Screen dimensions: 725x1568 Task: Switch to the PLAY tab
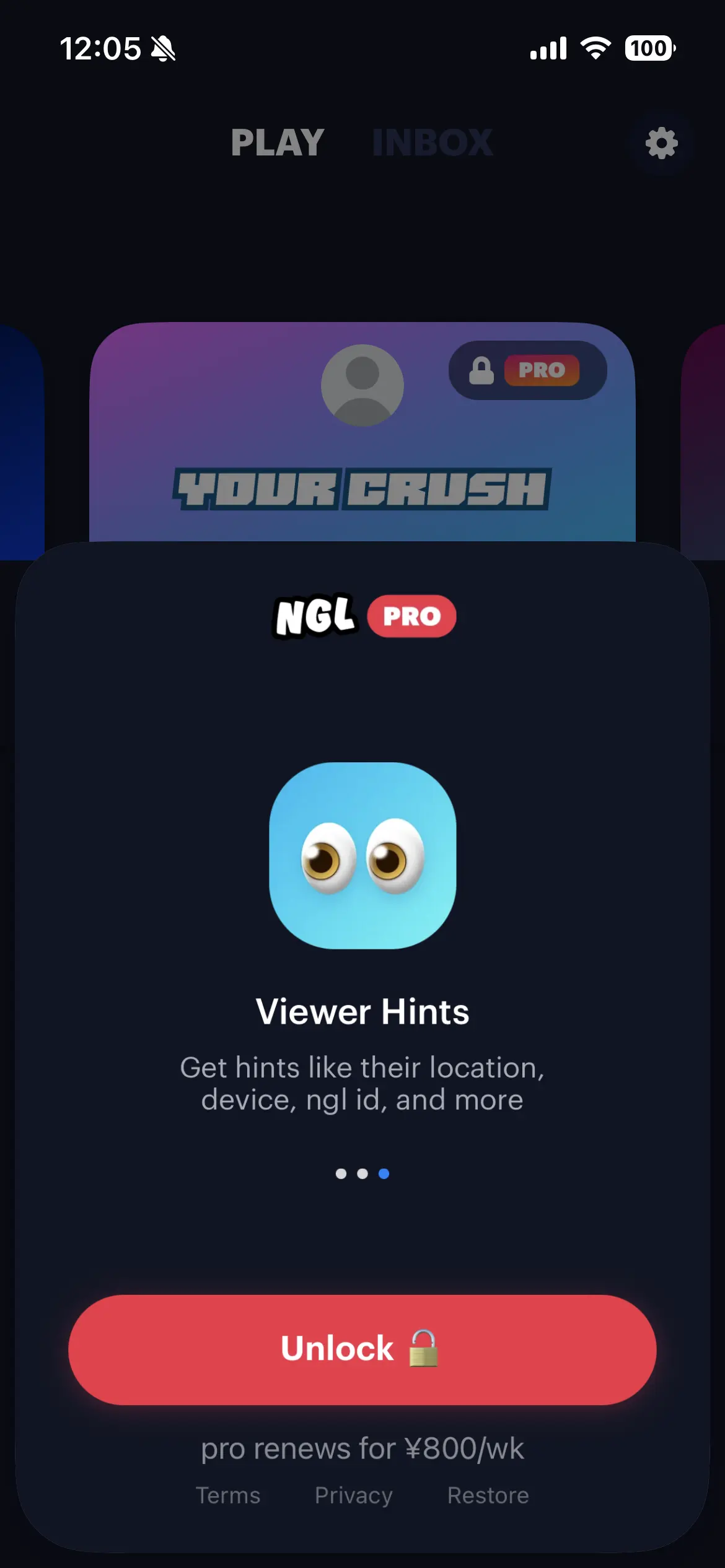tap(278, 142)
